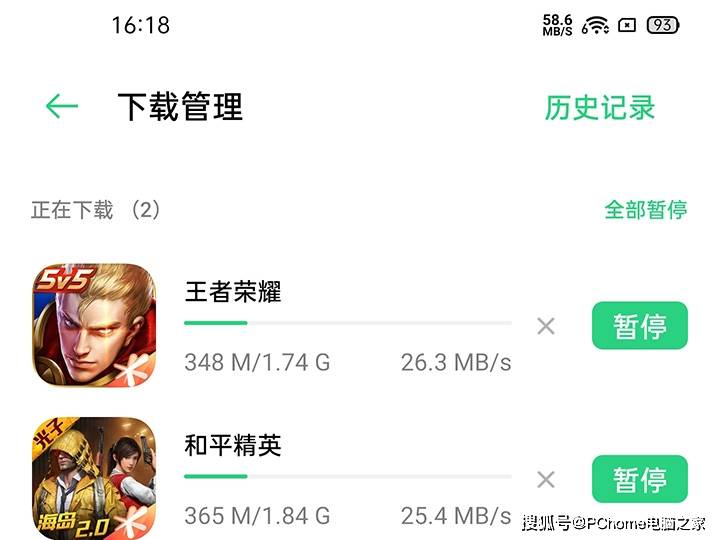Go back from 下载管理

coord(62,107)
